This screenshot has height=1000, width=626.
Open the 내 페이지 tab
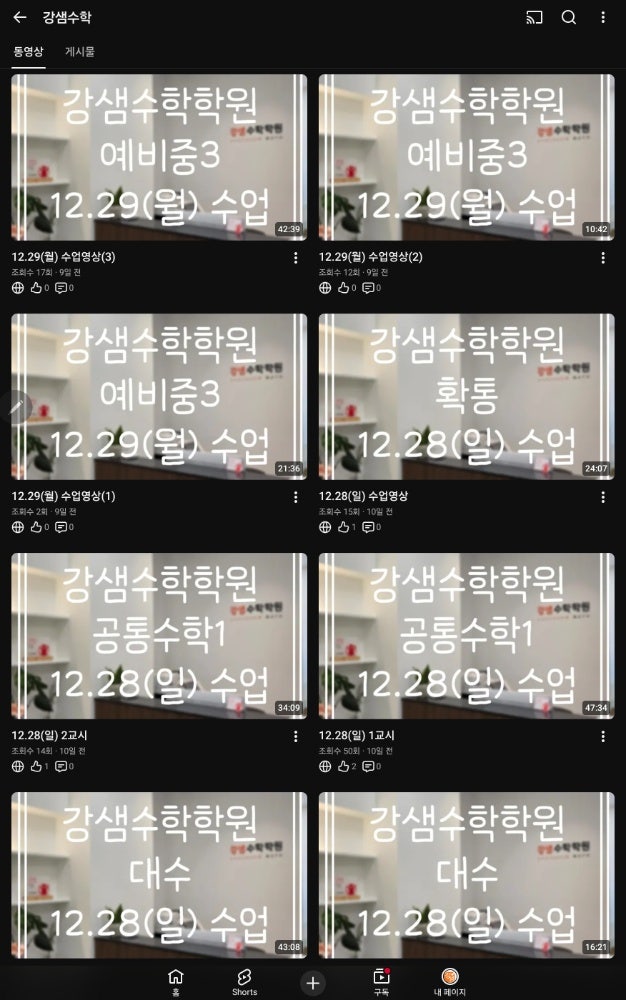click(x=450, y=981)
